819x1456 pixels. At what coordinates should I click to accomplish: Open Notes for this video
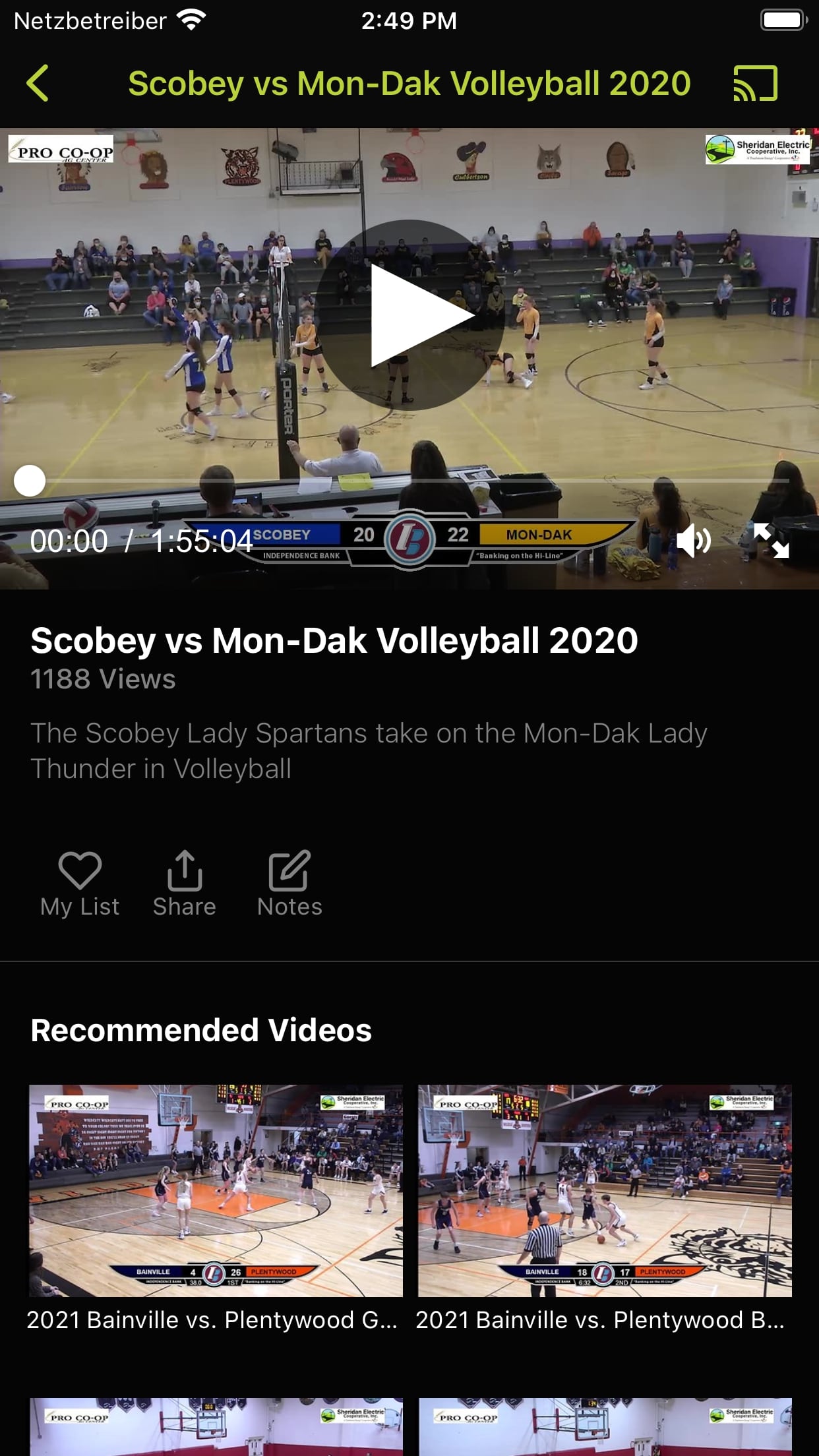click(289, 884)
